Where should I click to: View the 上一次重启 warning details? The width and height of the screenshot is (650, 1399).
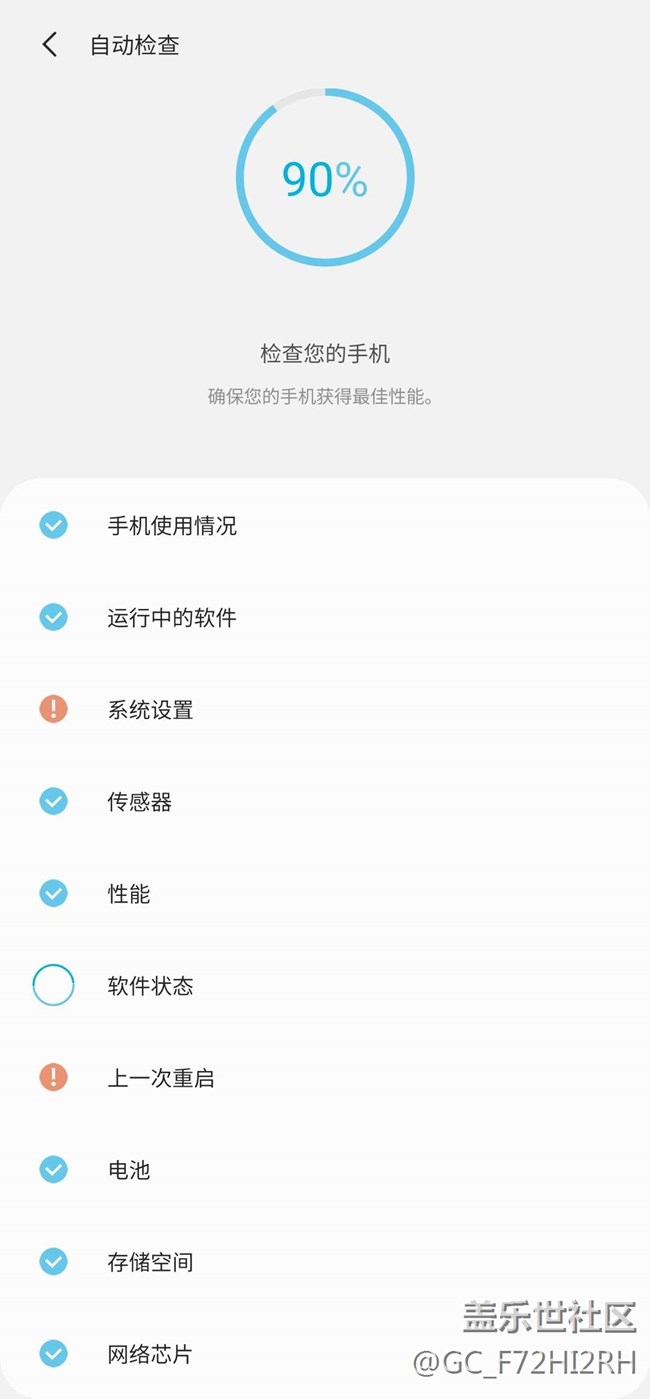(x=325, y=1078)
